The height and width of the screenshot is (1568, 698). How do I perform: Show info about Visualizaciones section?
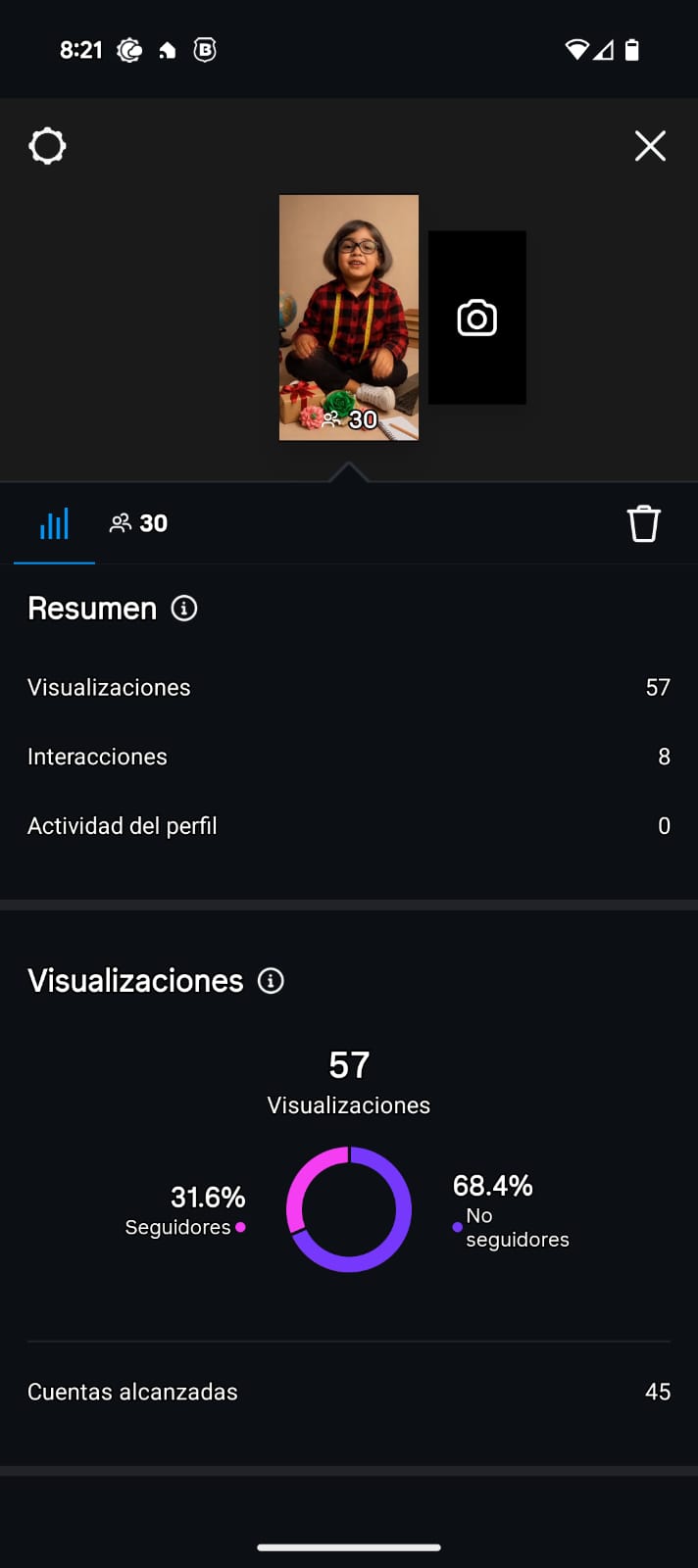[x=271, y=981]
